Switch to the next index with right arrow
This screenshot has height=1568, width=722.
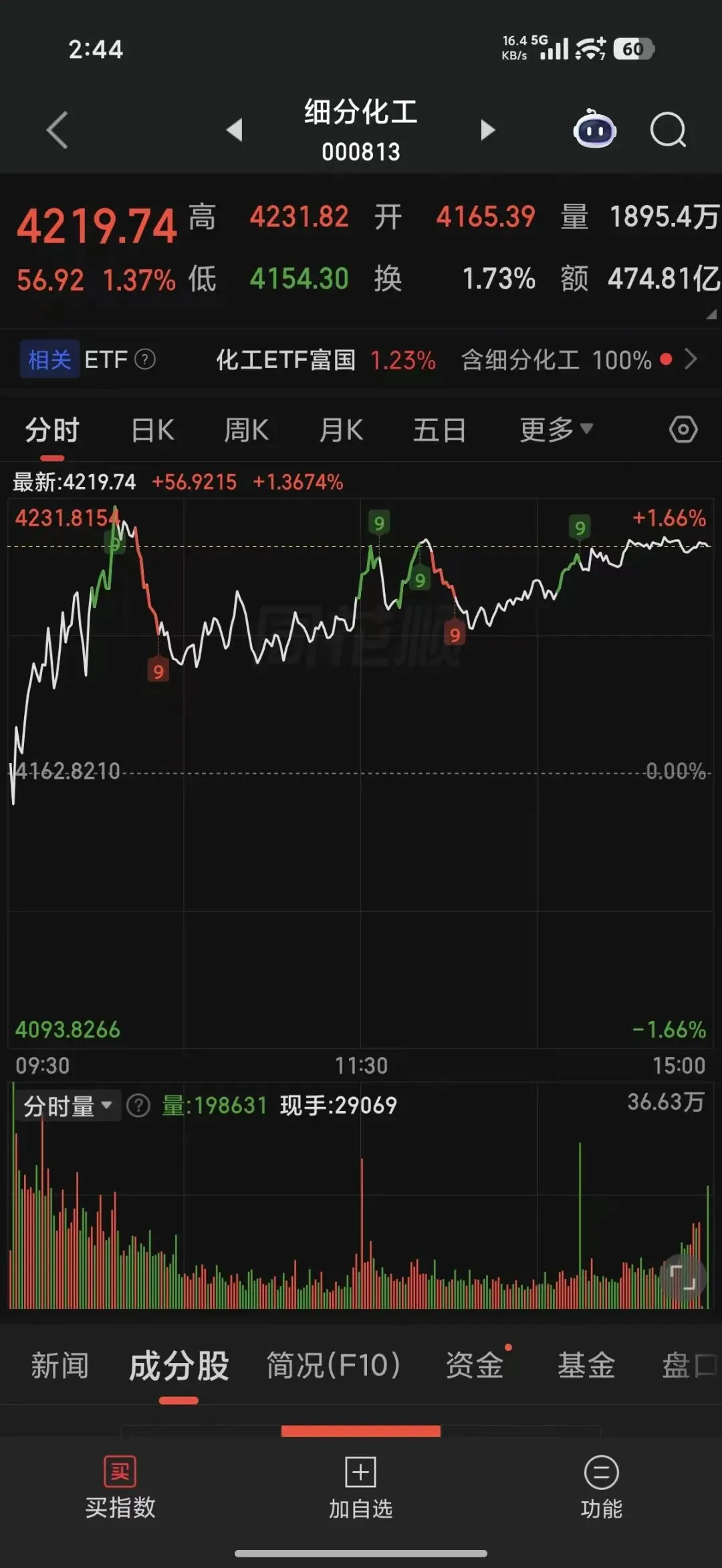488,130
